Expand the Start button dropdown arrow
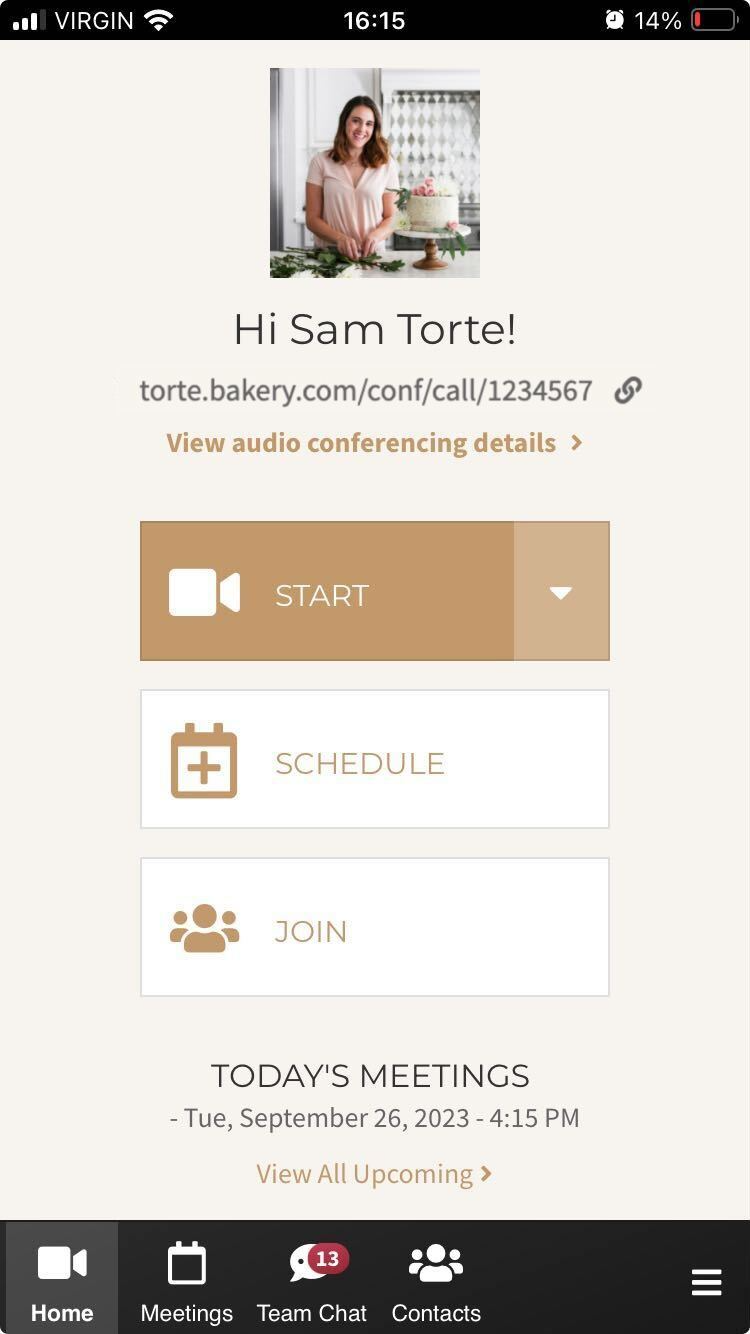 pyautogui.click(x=561, y=591)
